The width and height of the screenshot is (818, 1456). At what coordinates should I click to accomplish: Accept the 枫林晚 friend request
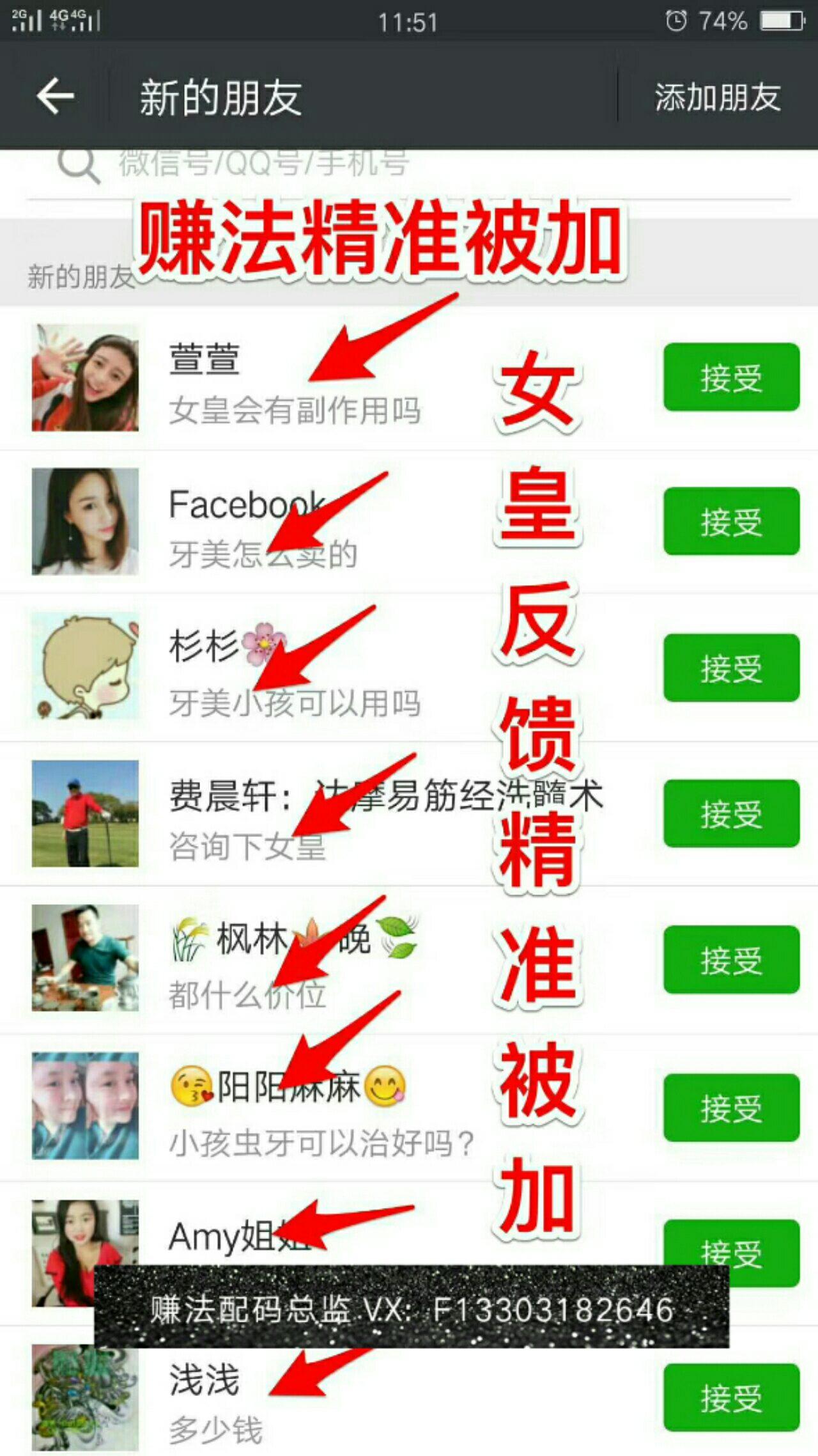731,959
